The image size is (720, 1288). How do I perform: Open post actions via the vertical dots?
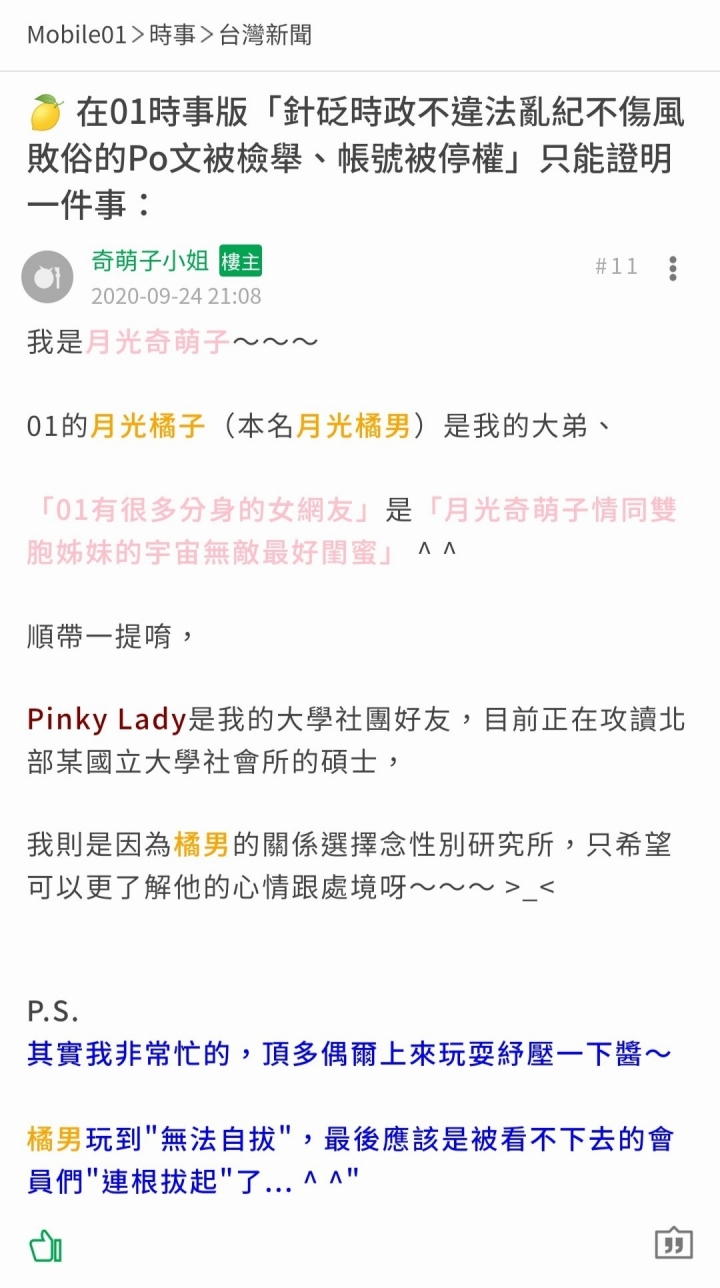673,268
